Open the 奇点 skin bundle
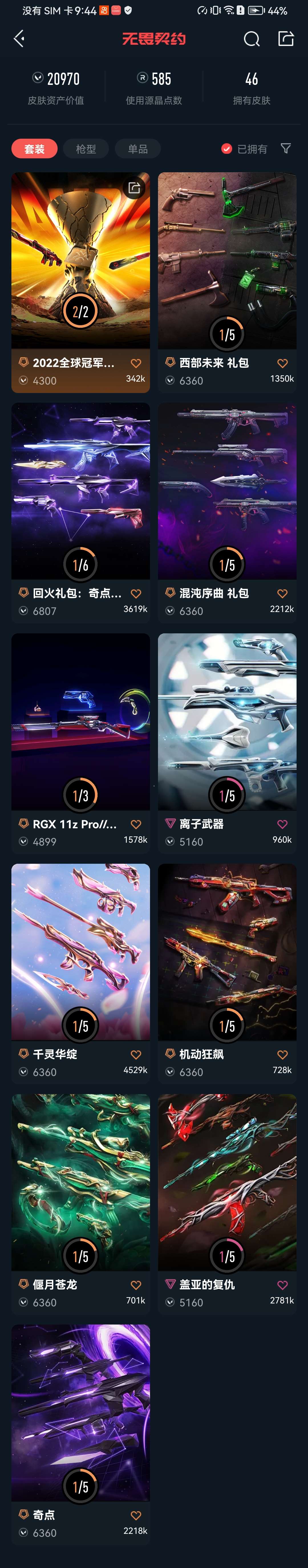 (x=80, y=1413)
